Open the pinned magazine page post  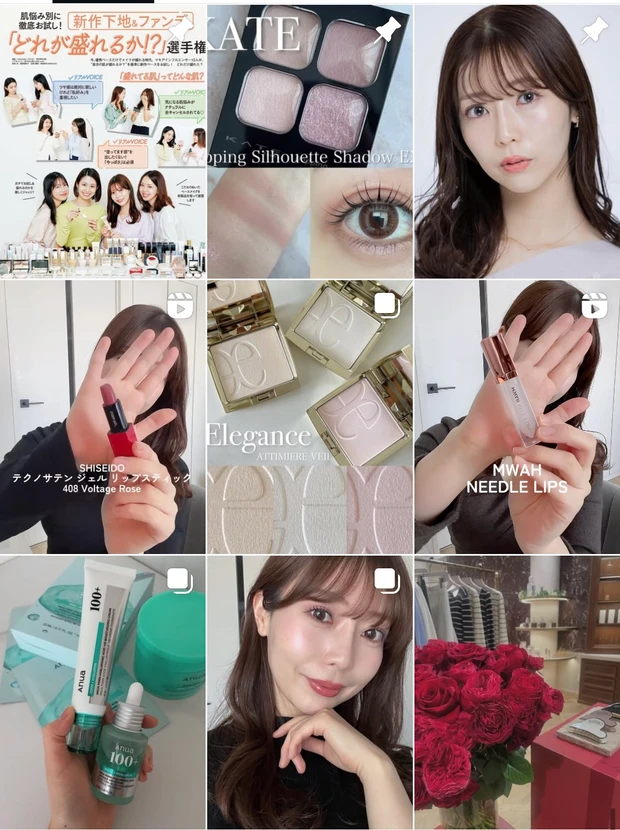[103, 140]
